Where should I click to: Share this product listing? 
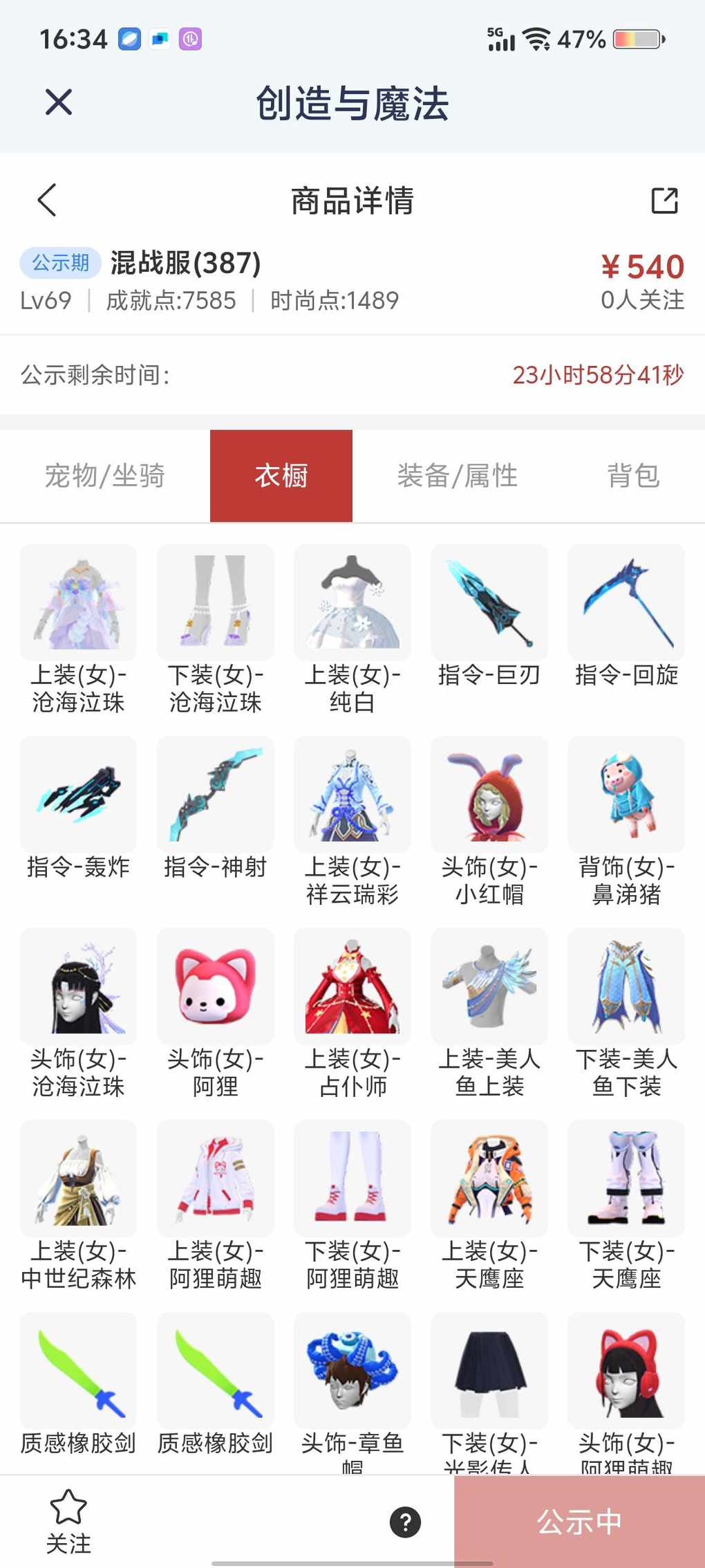pos(664,201)
